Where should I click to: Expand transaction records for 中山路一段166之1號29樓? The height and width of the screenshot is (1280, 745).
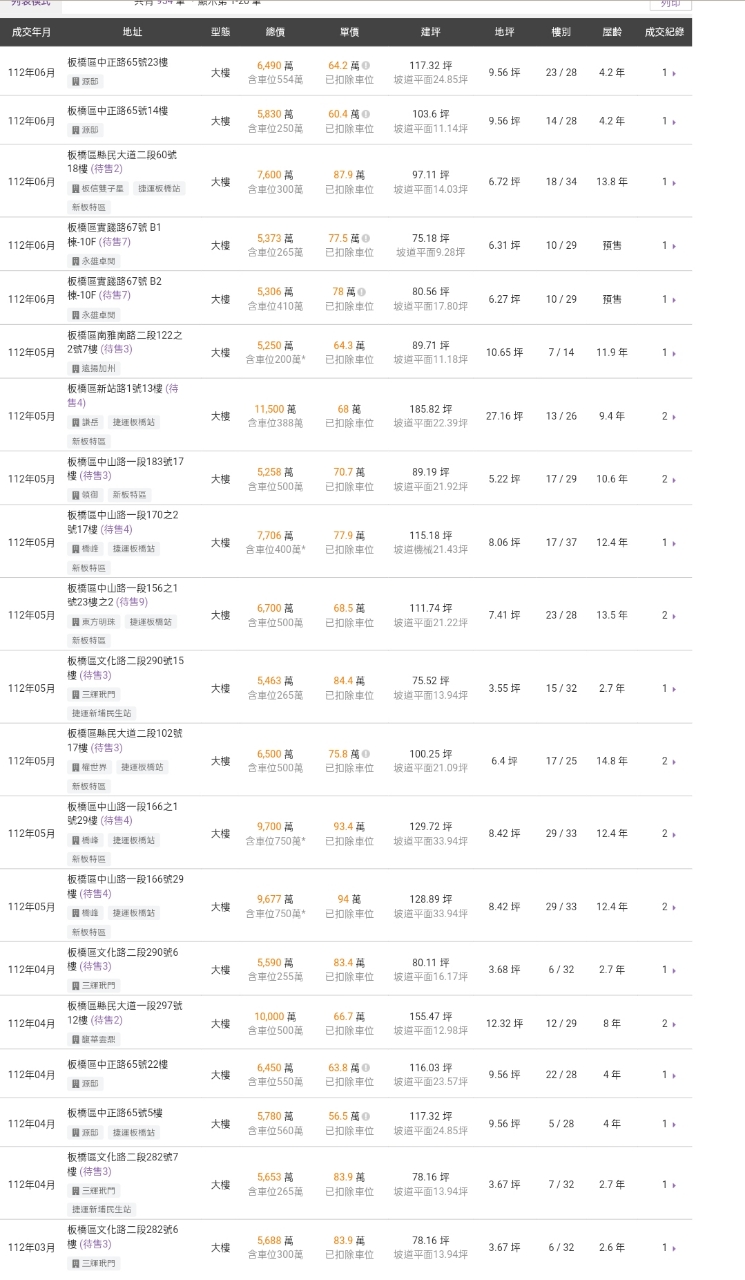(668, 834)
